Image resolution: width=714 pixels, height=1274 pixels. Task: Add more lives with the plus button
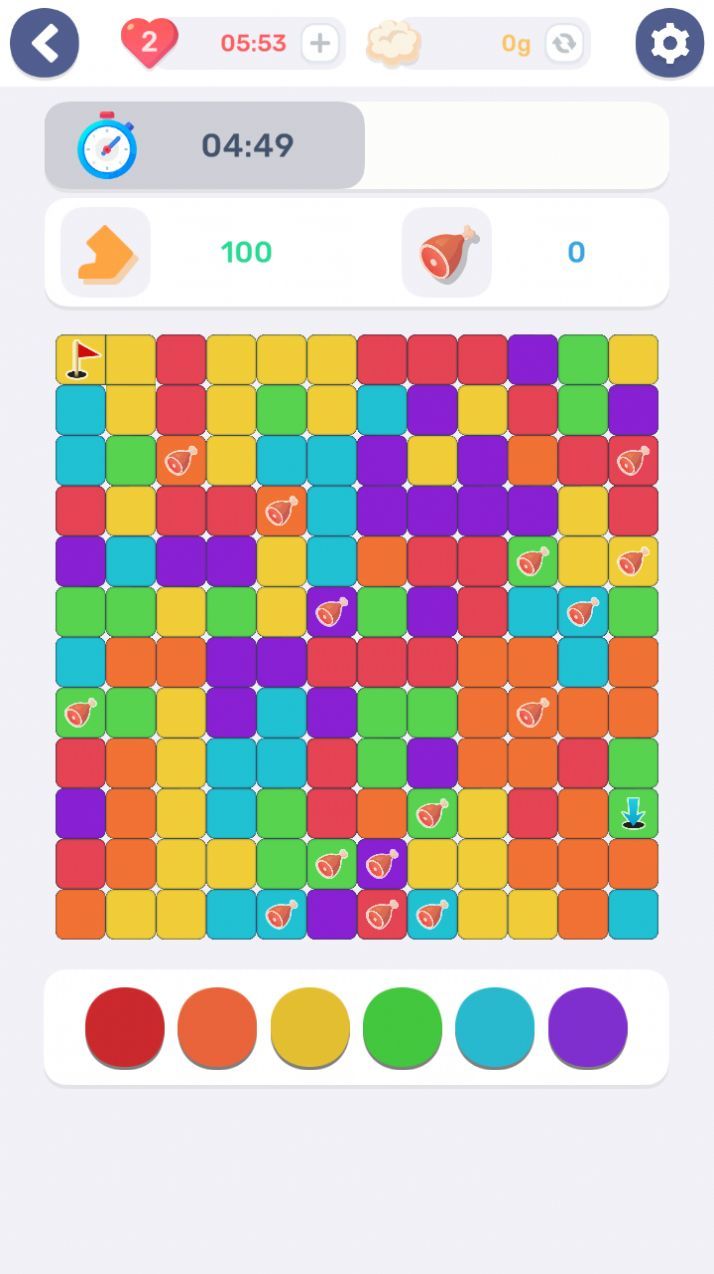click(x=320, y=43)
